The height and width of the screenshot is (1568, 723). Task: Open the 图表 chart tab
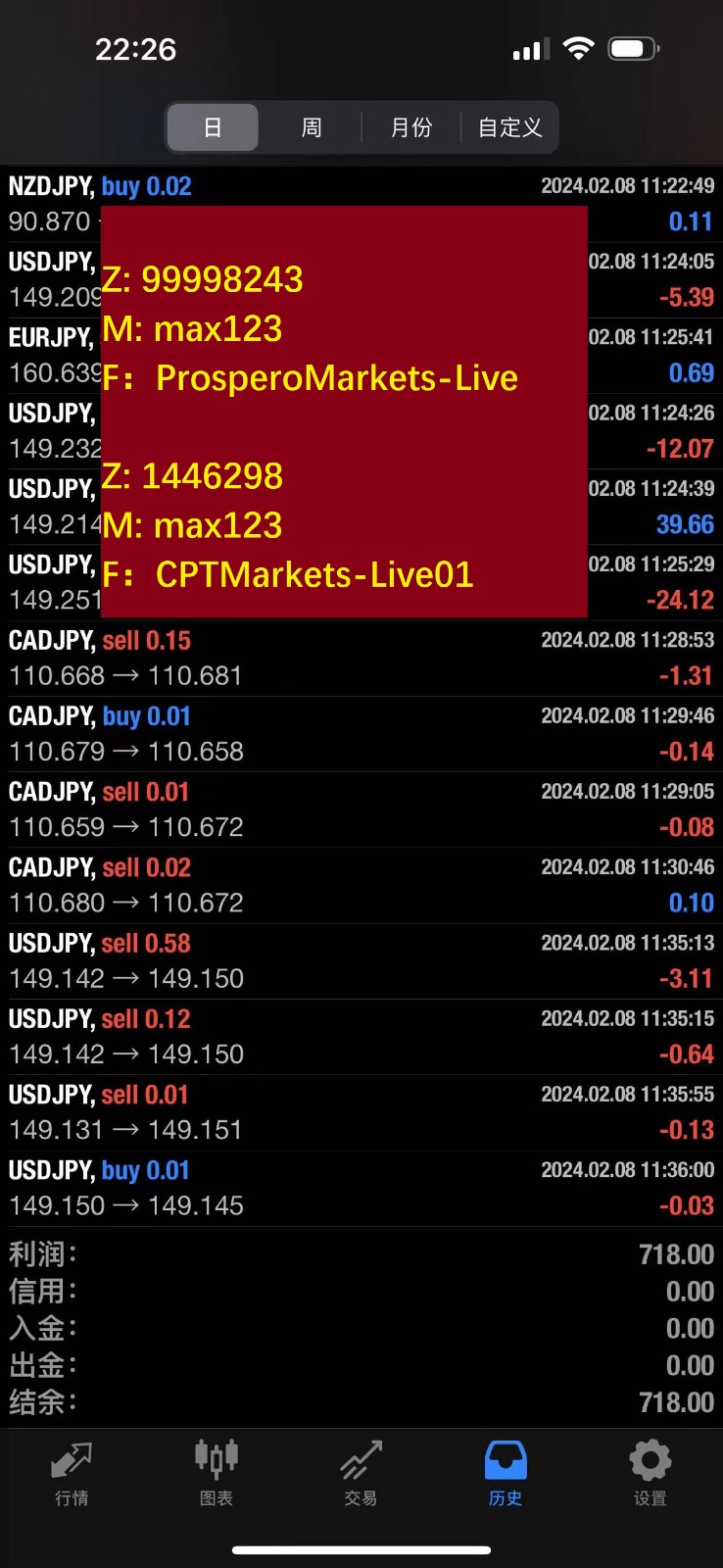(217, 1473)
